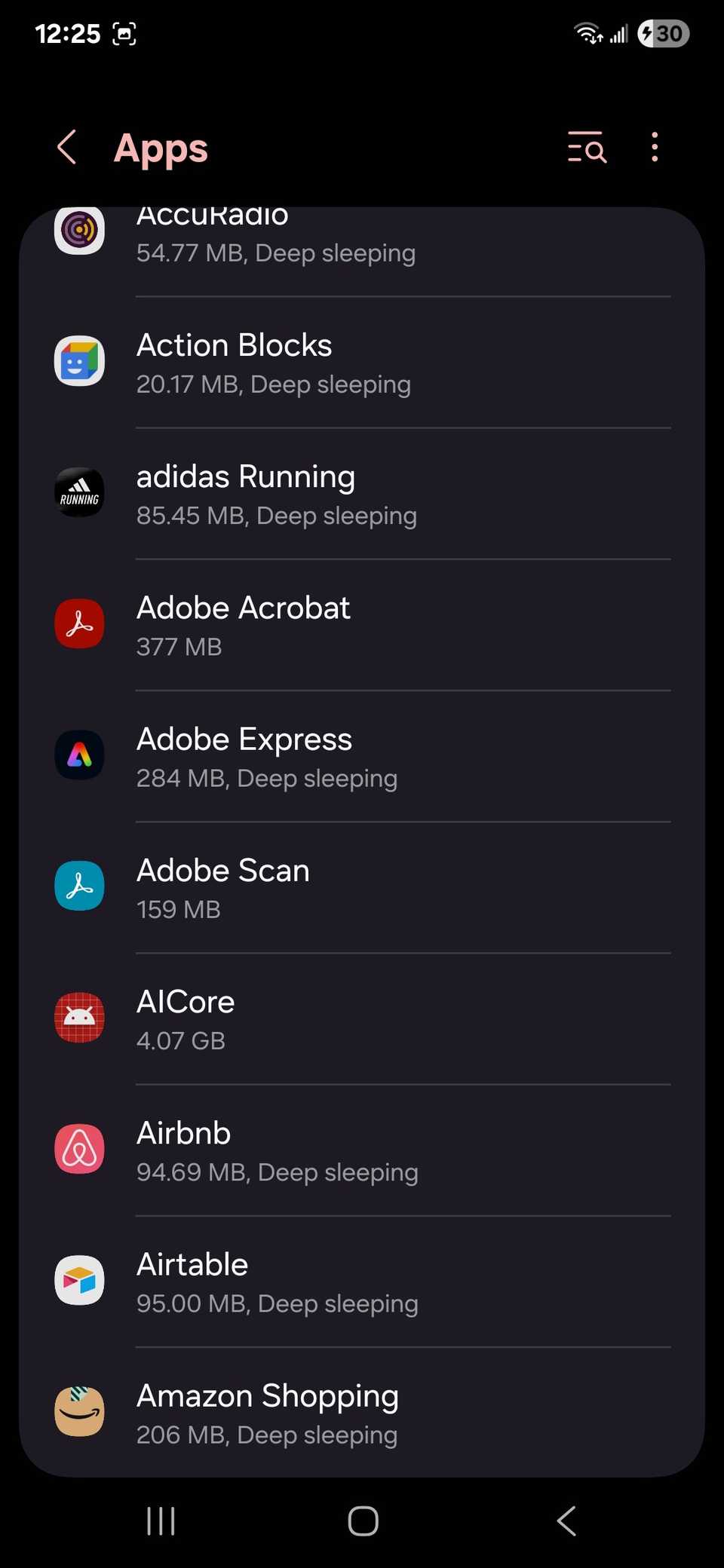Select the Adobe Scan app icon
Screen dimensions: 724x1568
[x=79, y=886]
